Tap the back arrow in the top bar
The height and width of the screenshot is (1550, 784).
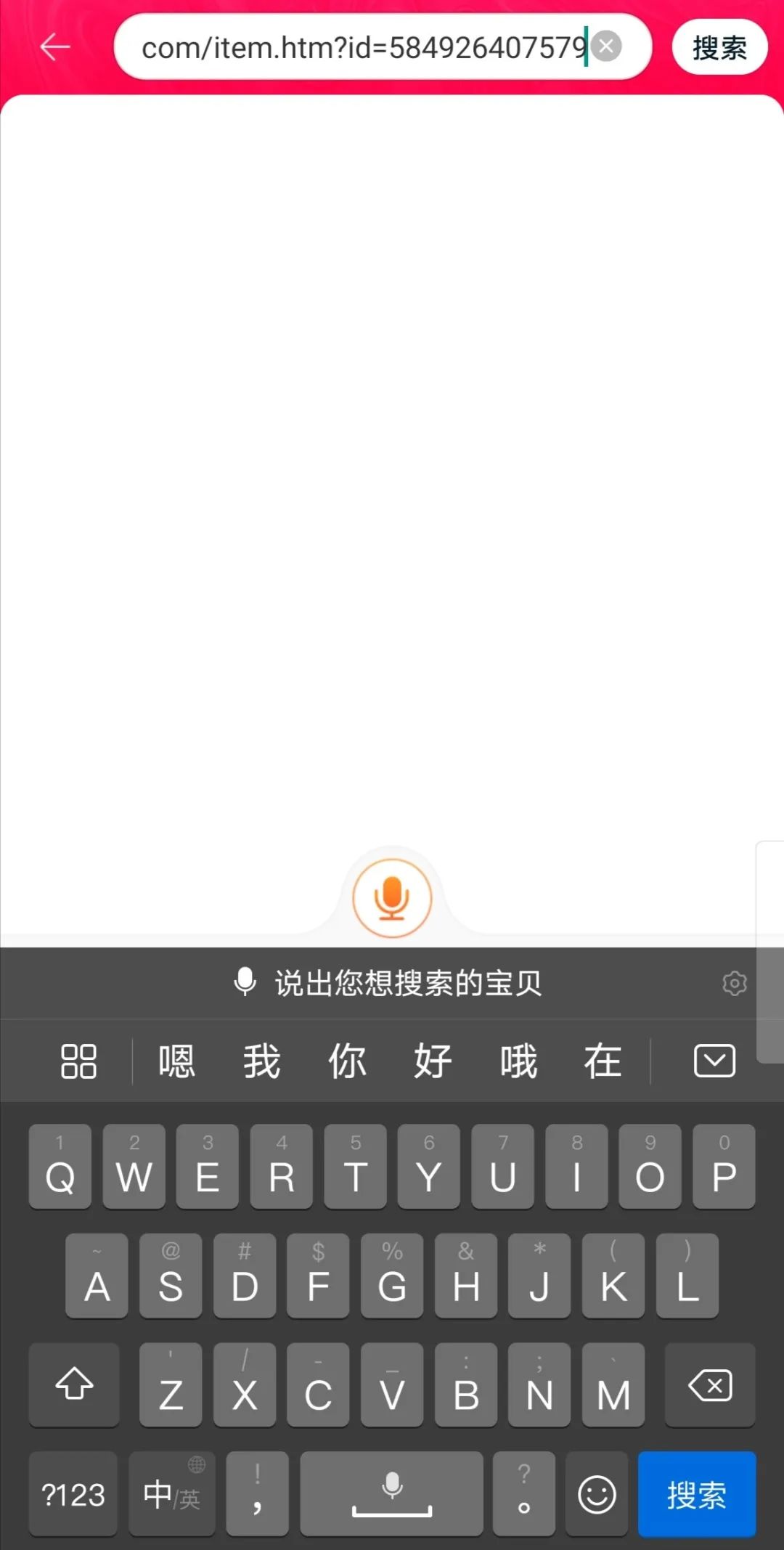click(55, 46)
